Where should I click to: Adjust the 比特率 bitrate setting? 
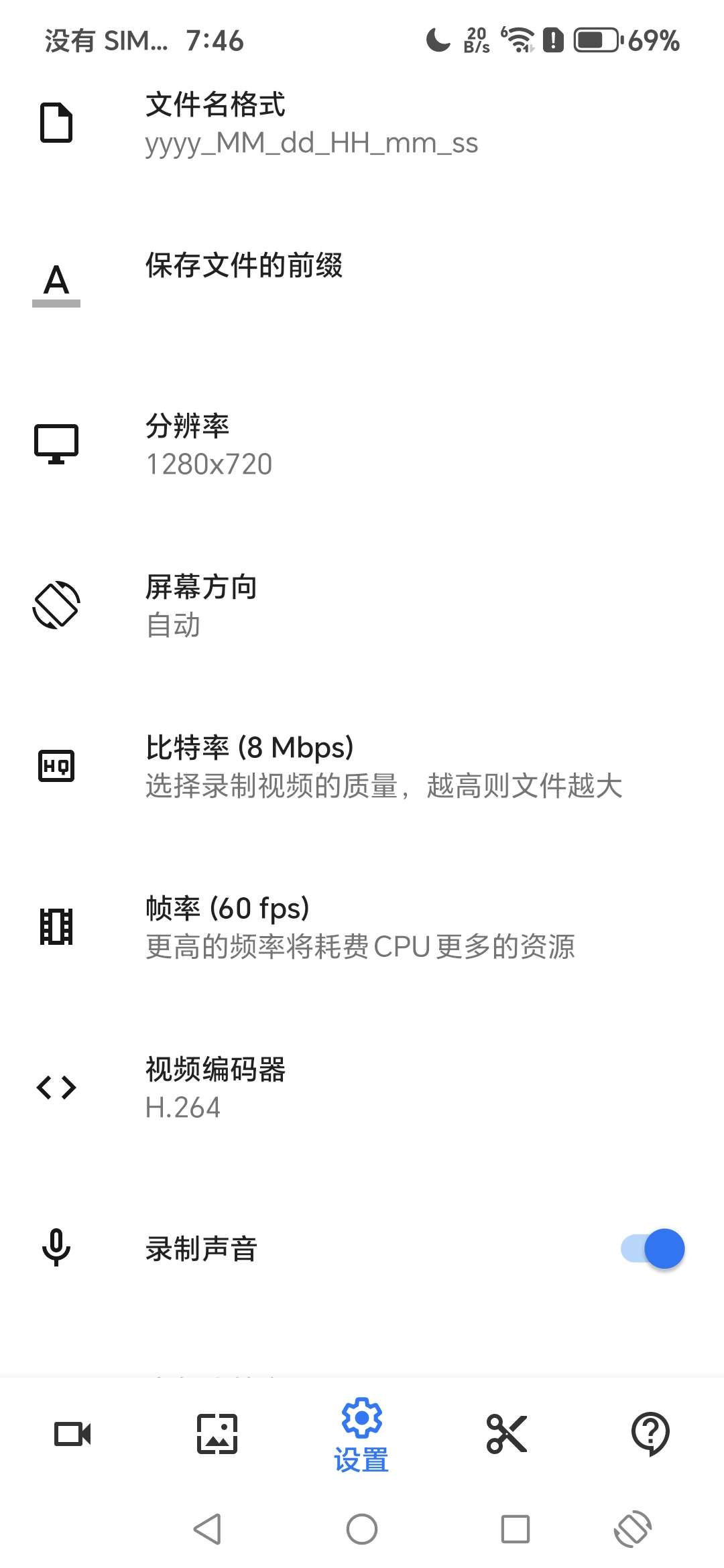tap(362, 766)
